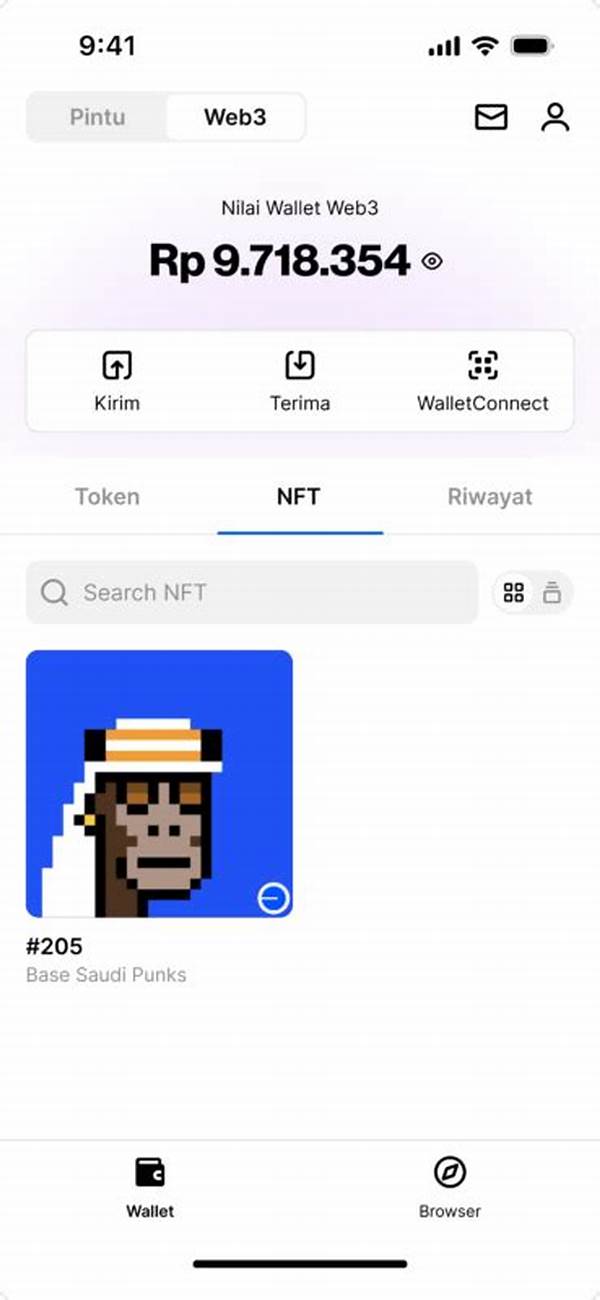The height and width of the screenshot is (1300, 600).
Task: Switch to the Pintu segment
Action: (97, 117)
